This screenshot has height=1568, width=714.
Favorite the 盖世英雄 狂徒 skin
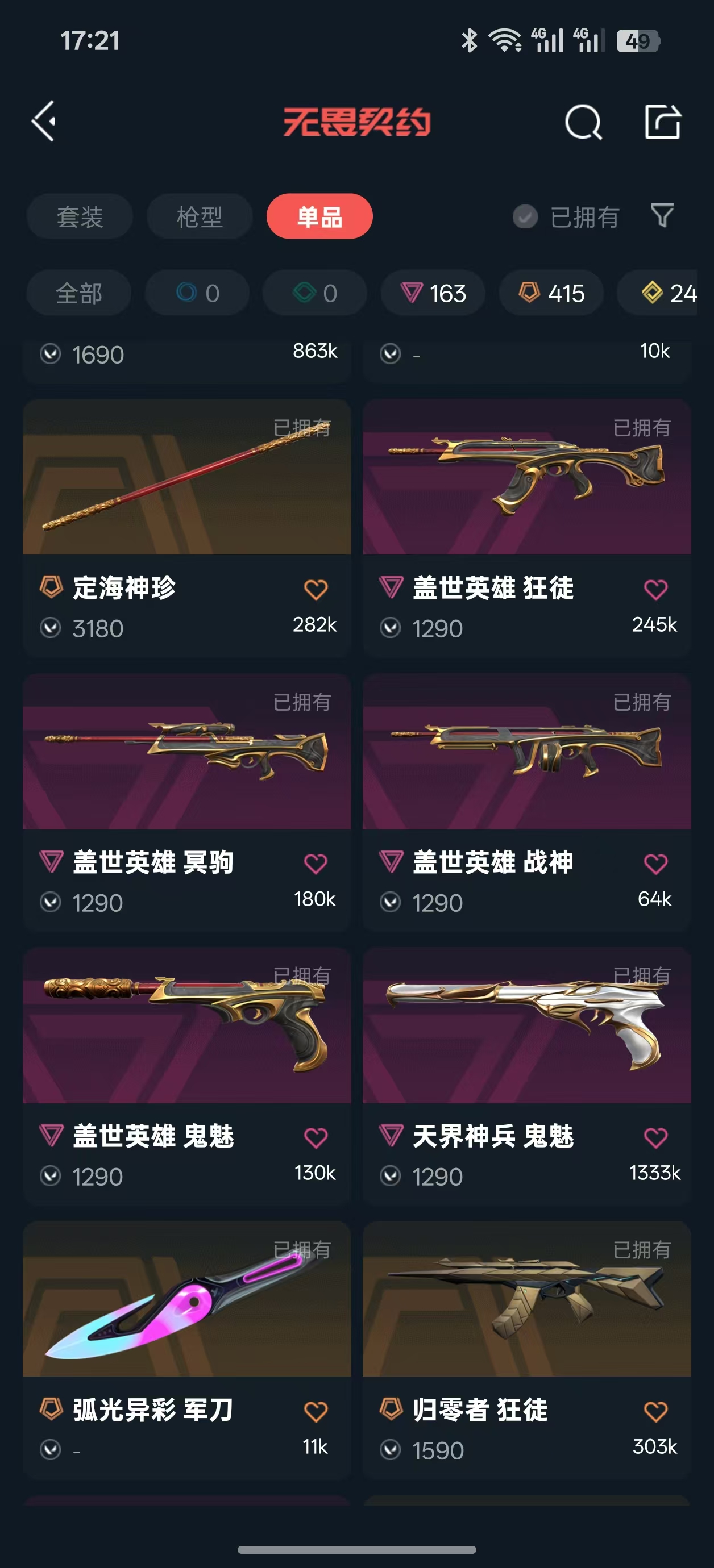pyautogui.click(x=655, y=589)
